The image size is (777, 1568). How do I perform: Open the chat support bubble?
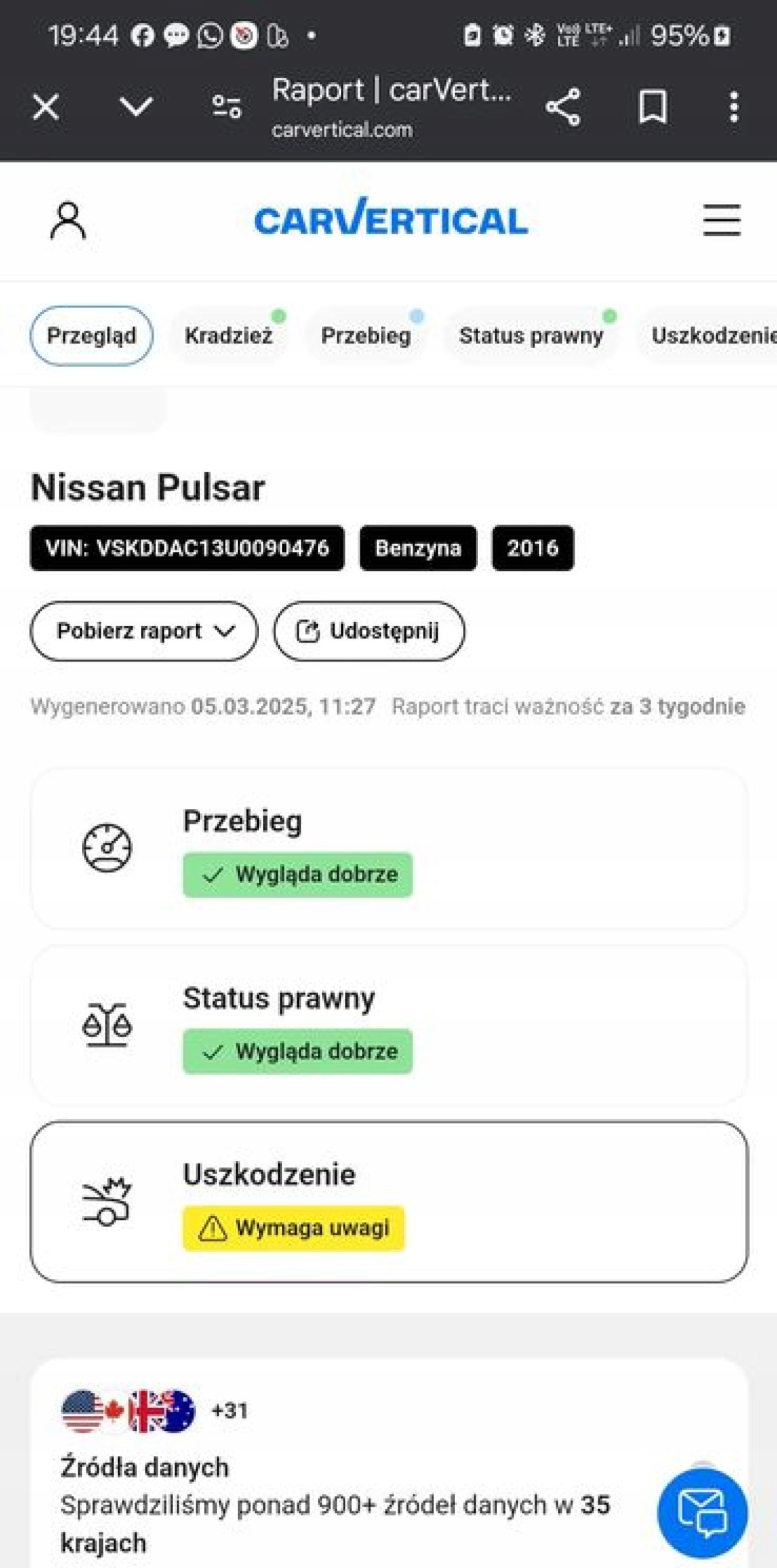coord(702,1513)
